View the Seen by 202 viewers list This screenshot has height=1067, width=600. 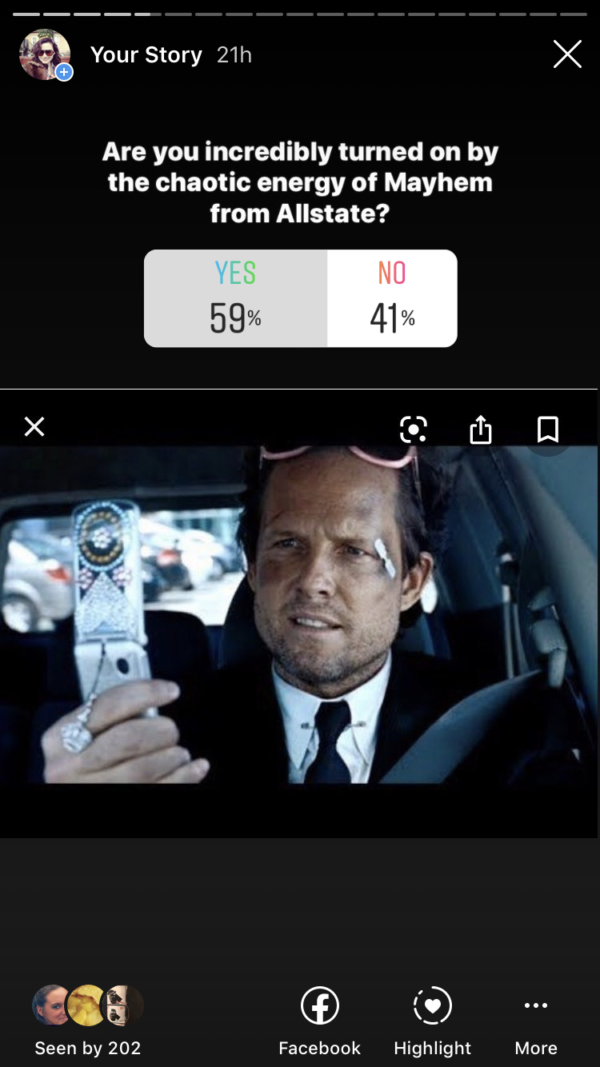[88, 1020]
